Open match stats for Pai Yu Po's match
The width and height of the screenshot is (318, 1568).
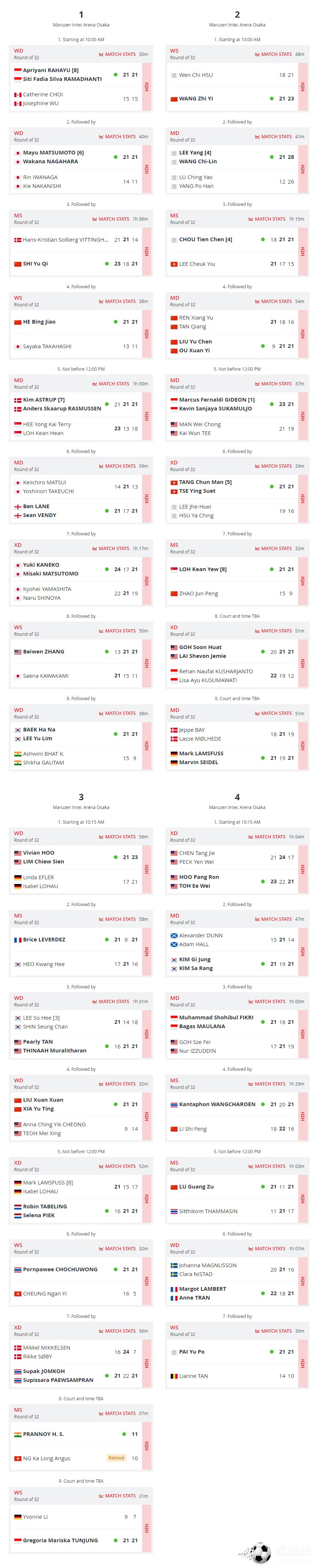274,1330
